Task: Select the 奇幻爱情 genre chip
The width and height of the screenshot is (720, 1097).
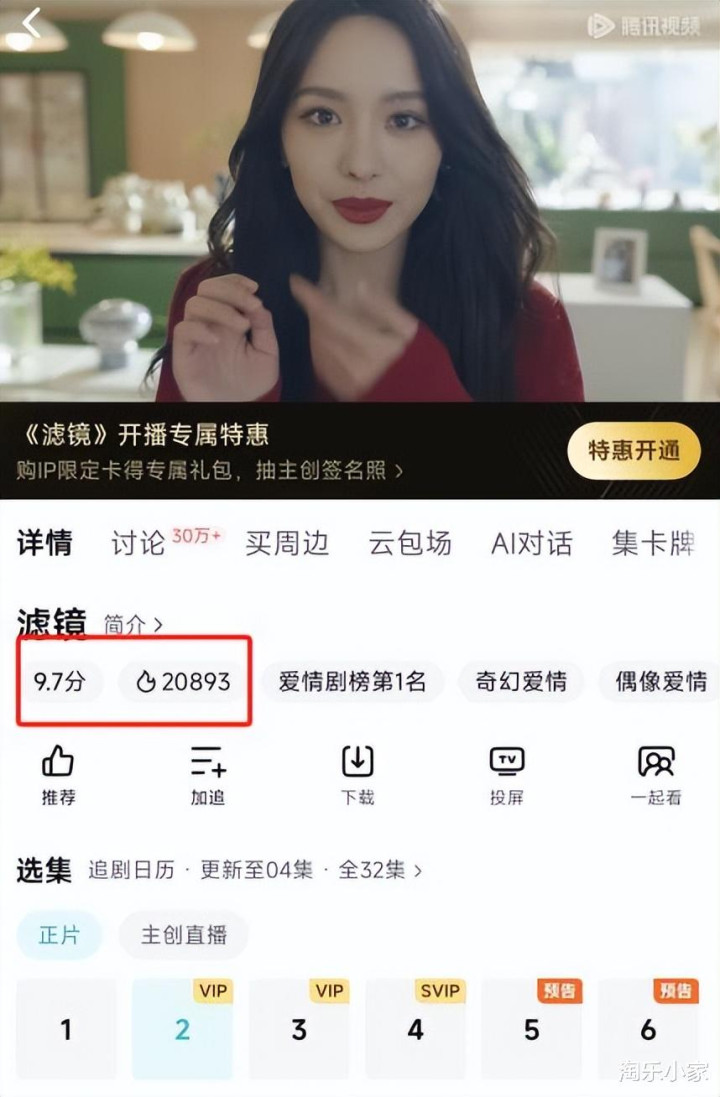Action: pos(520,682)
